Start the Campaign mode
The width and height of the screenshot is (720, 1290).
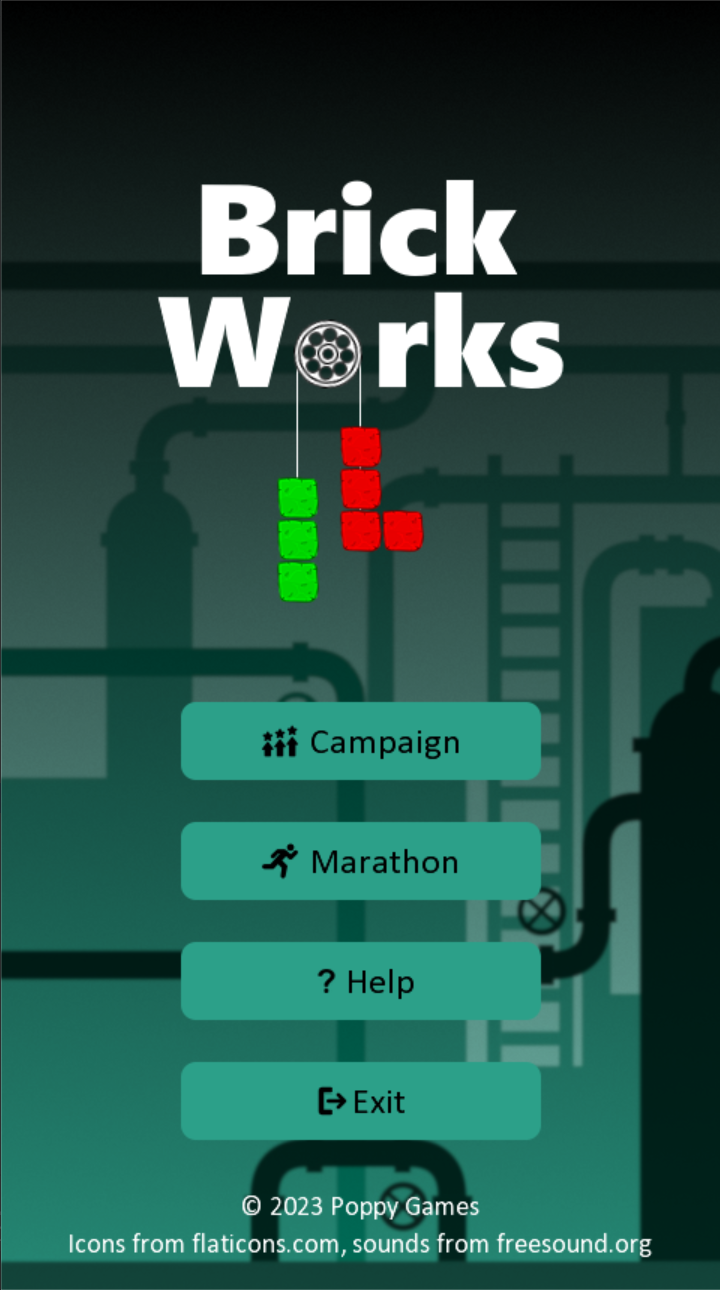(360, 741)
